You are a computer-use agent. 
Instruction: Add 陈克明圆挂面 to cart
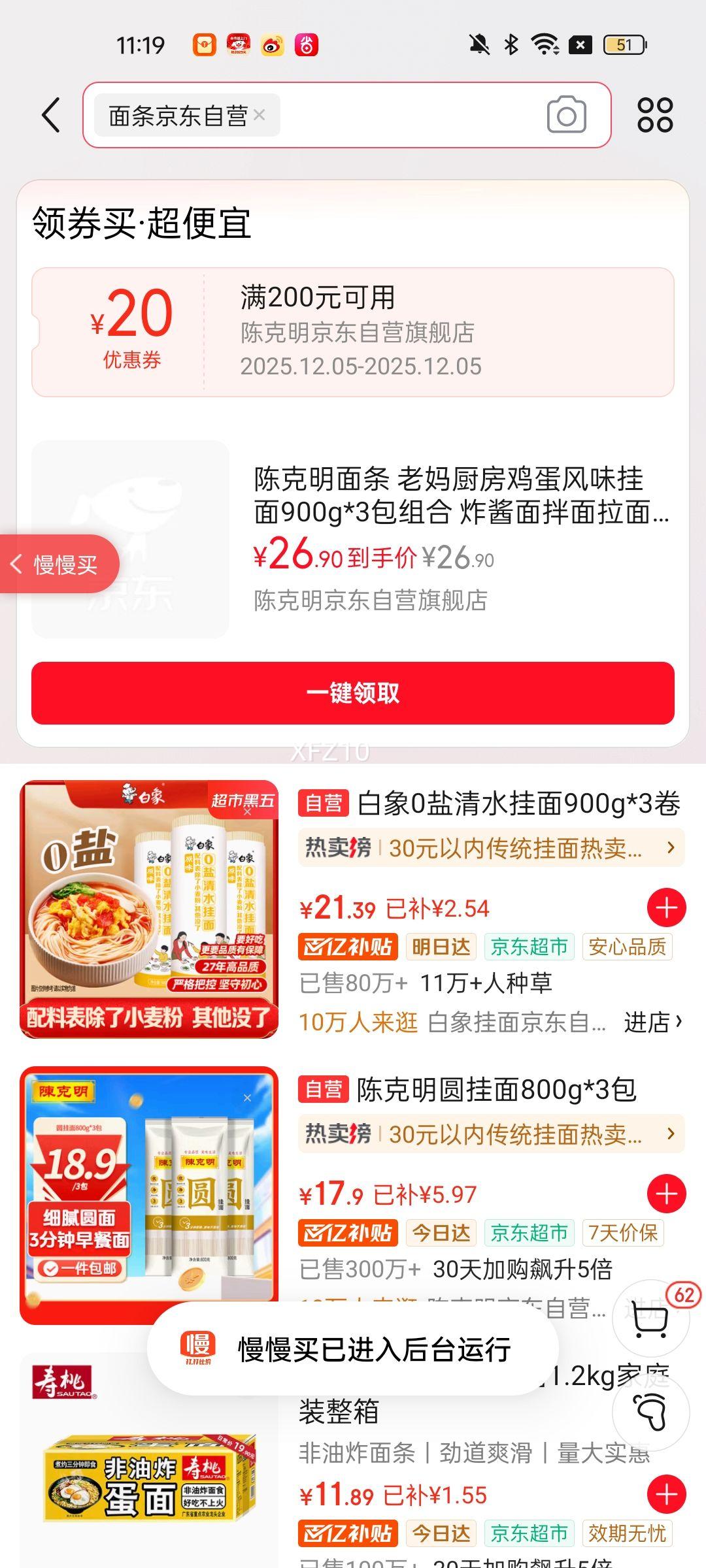tap(666, 1194)
